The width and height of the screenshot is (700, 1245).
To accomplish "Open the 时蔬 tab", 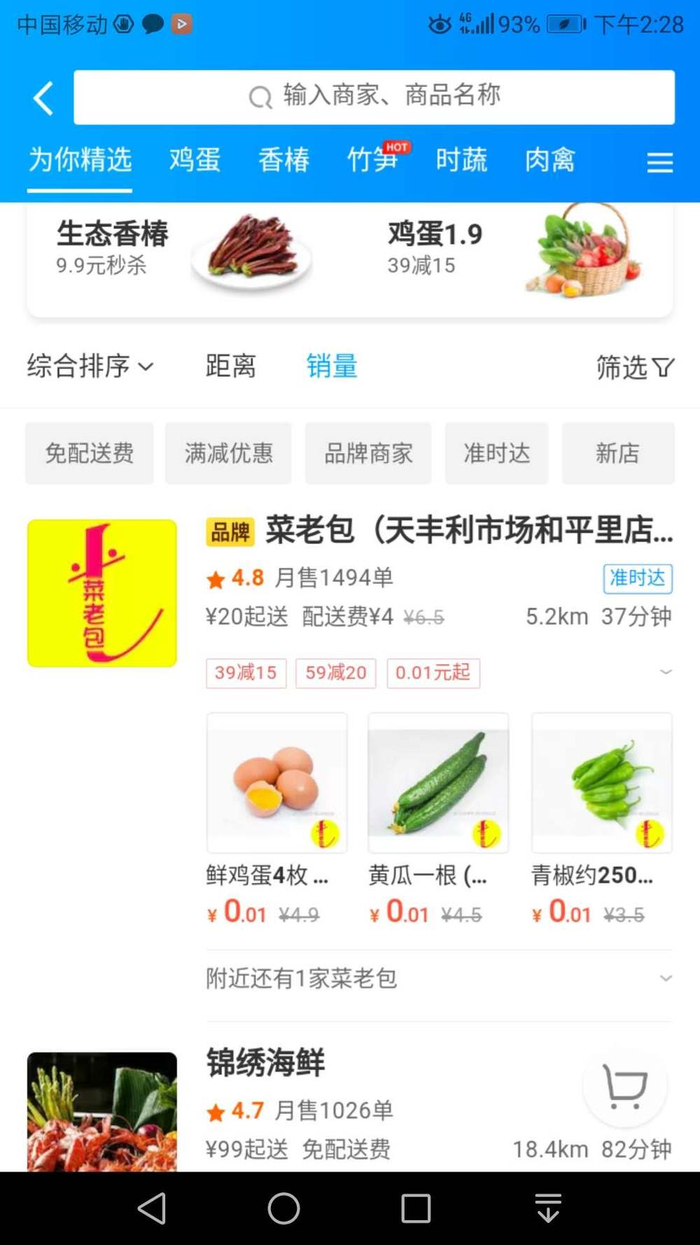I will click(x=461, y=160).
